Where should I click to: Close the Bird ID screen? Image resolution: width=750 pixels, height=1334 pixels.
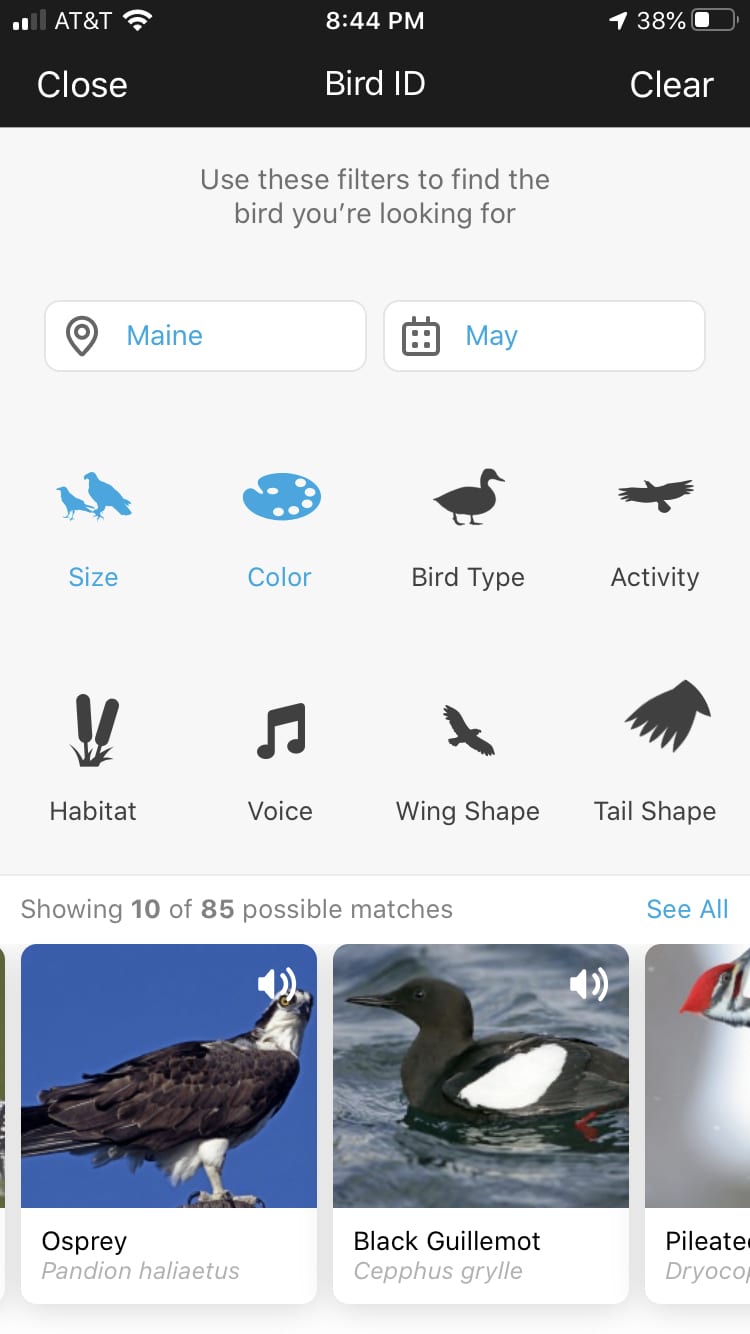[82, 84]
